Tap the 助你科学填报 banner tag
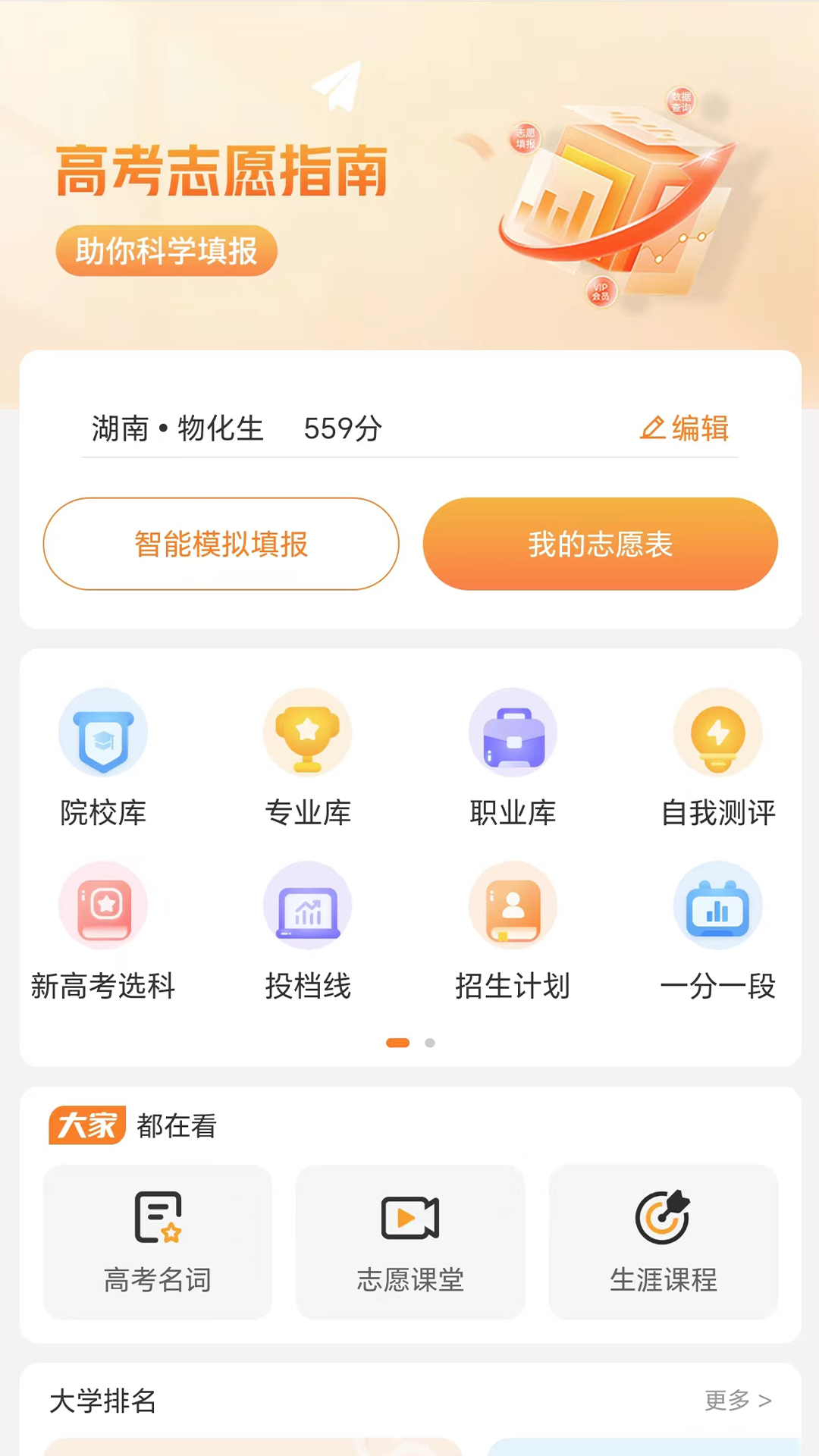Screen dimensions: 819x1456 (166, 250)
